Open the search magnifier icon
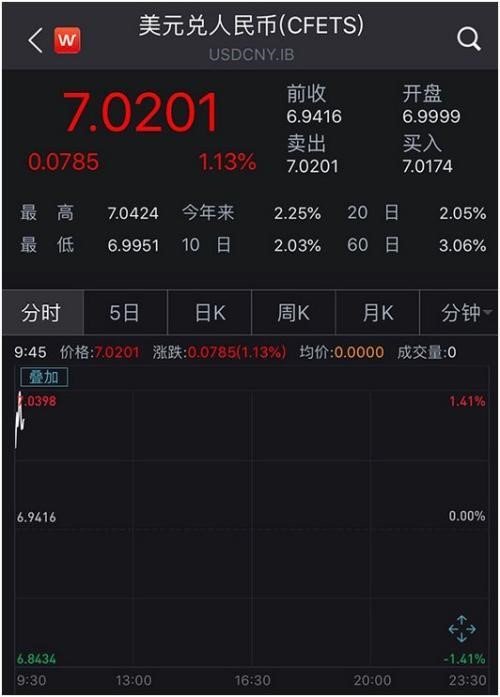Image resolution: width=500 pixels, height=697 pixels. pyautogui.click(x=469, y=39)
